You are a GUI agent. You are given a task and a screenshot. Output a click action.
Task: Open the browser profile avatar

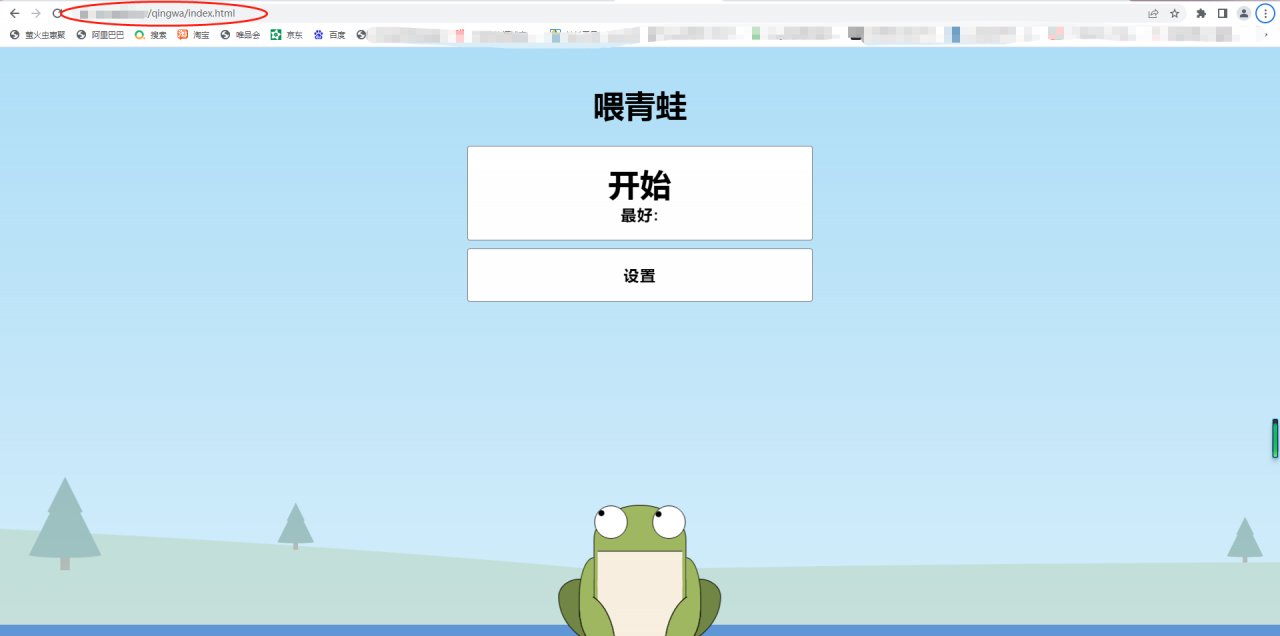pyautogui.click(x=1243, y=13)
